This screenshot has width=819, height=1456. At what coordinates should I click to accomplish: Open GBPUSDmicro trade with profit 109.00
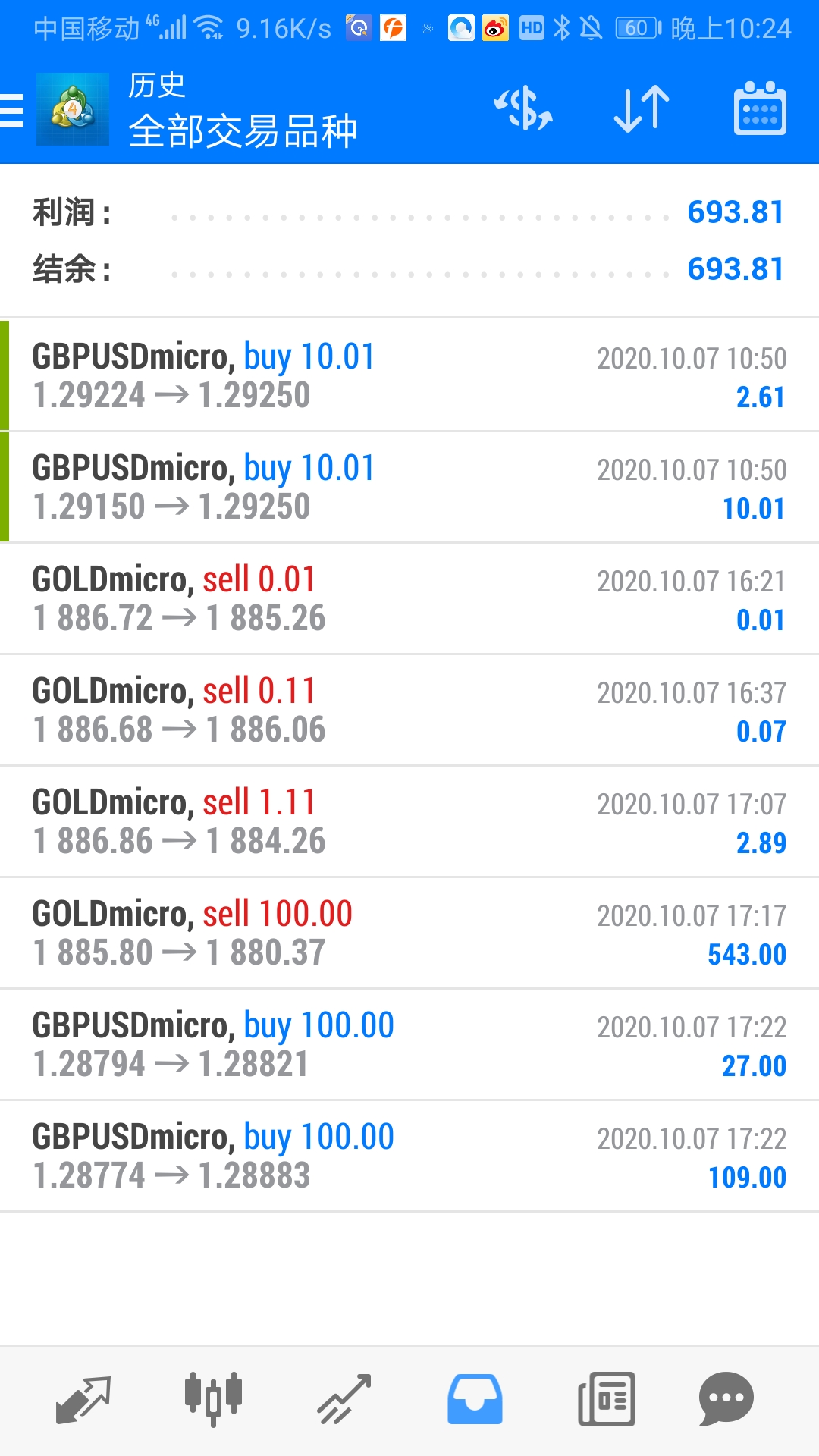[409, 1156]
